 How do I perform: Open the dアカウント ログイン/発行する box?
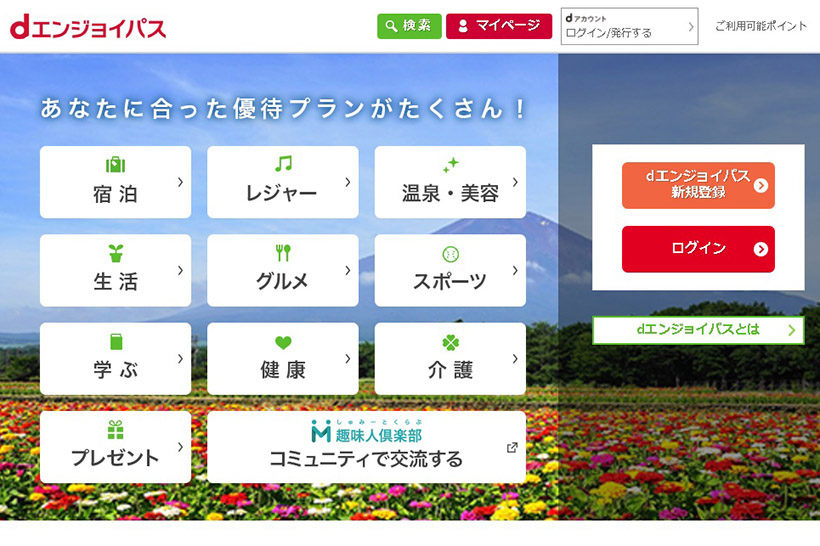click(x=629, y=26)
